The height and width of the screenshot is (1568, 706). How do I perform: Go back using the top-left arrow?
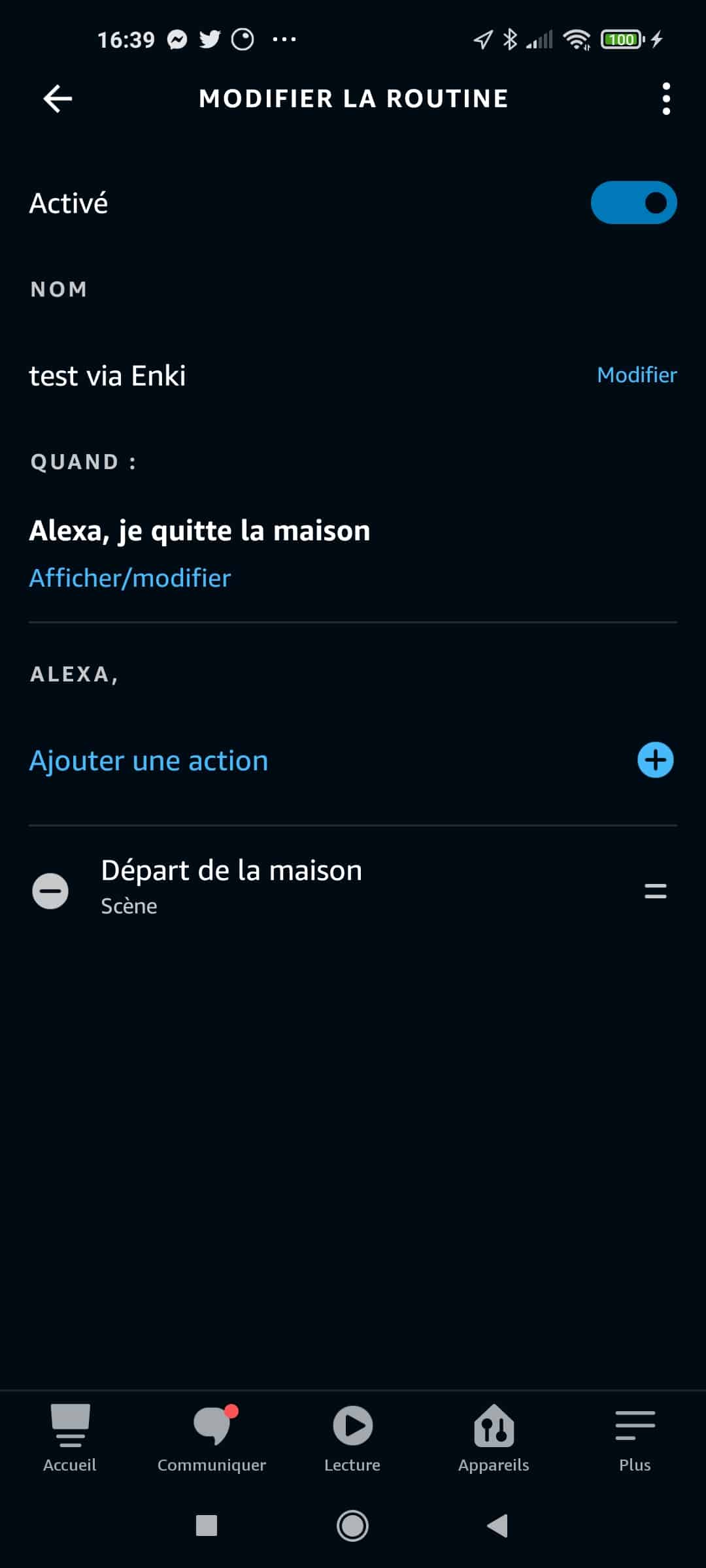[58, 99]
